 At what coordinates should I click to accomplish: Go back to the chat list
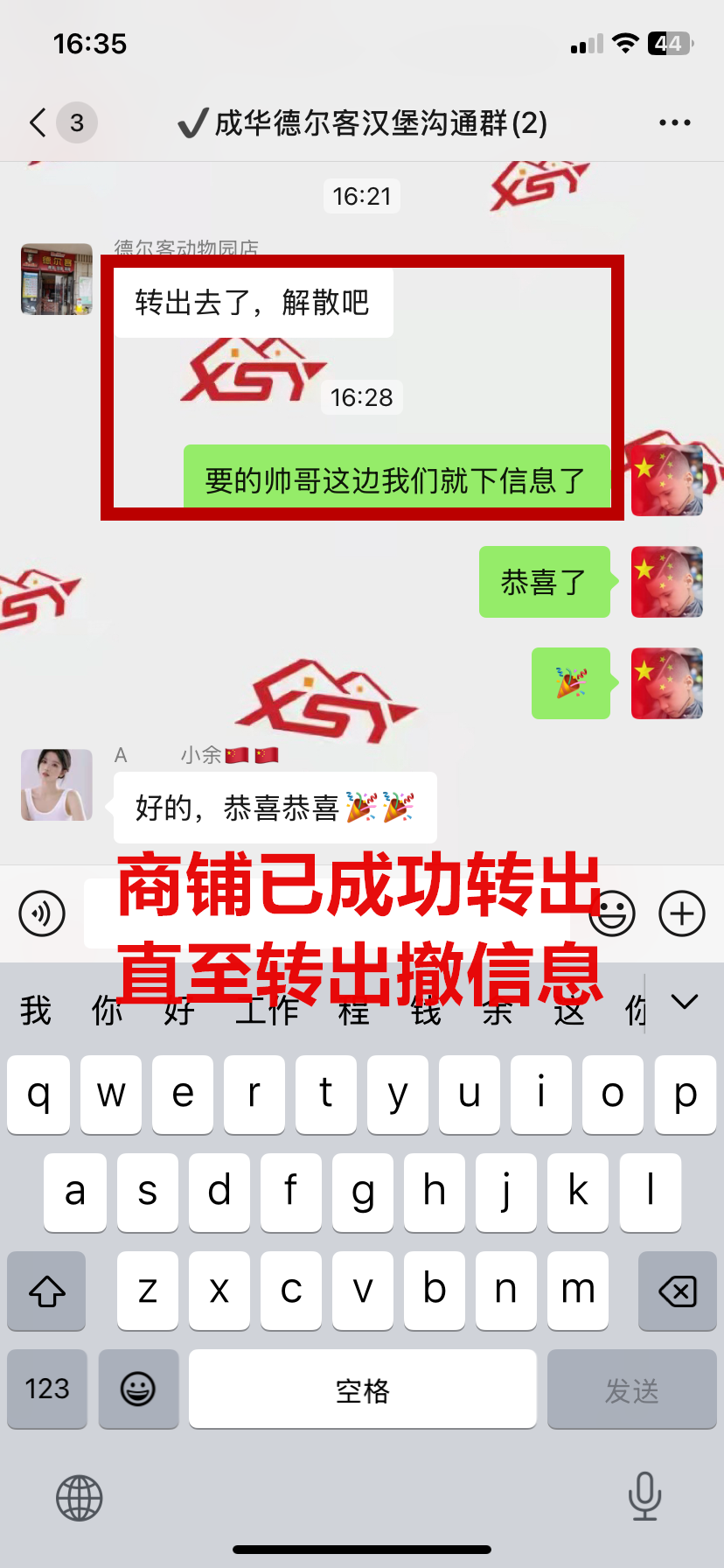coord(38,122)
